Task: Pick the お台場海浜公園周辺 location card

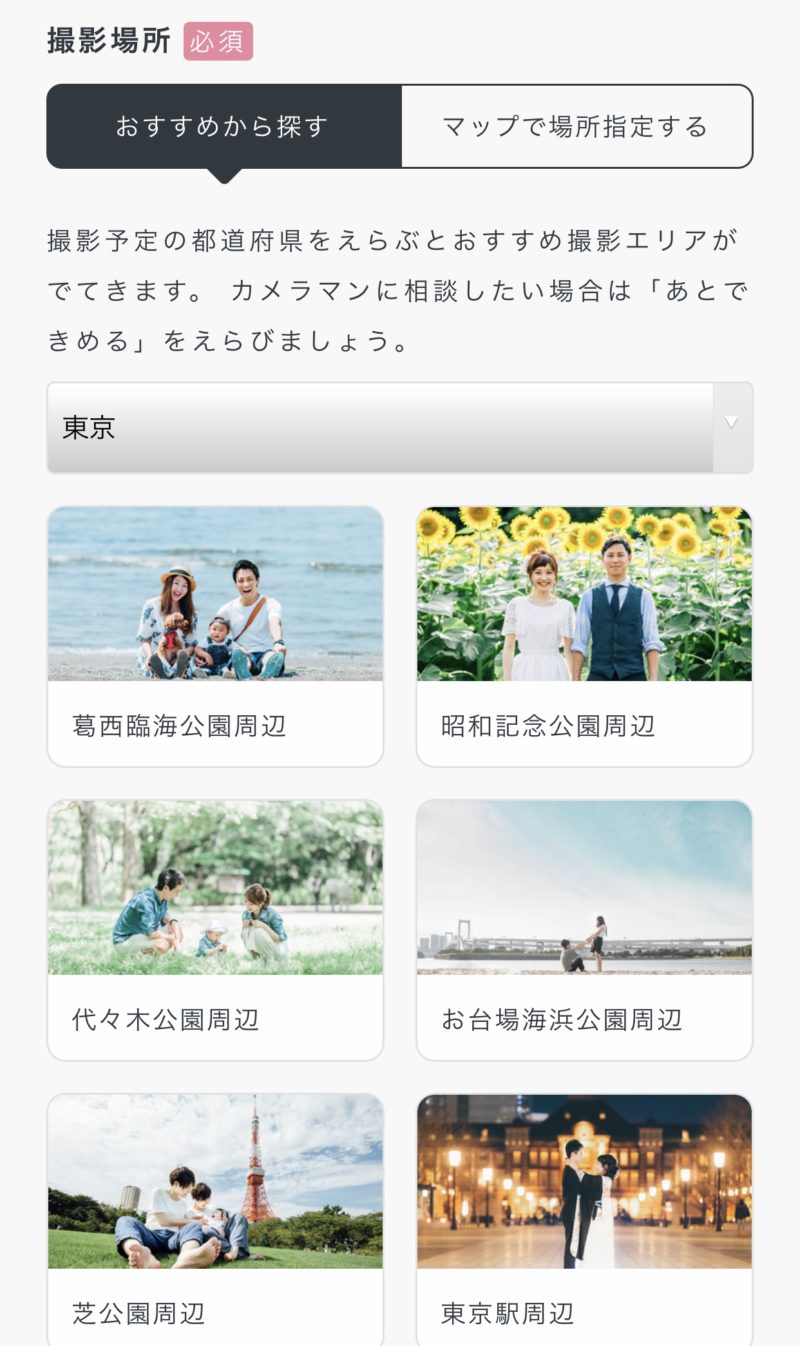Action: pos(584,930)
